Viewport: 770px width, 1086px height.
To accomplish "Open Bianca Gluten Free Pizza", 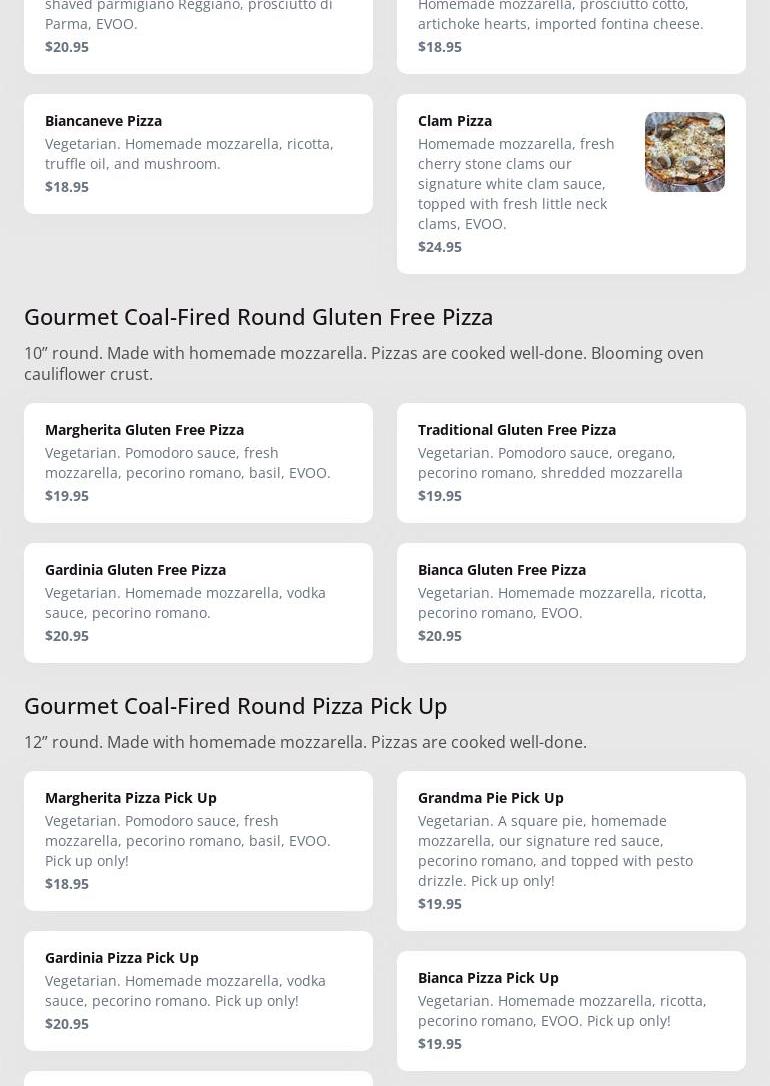I will click(x=571, y=602).
